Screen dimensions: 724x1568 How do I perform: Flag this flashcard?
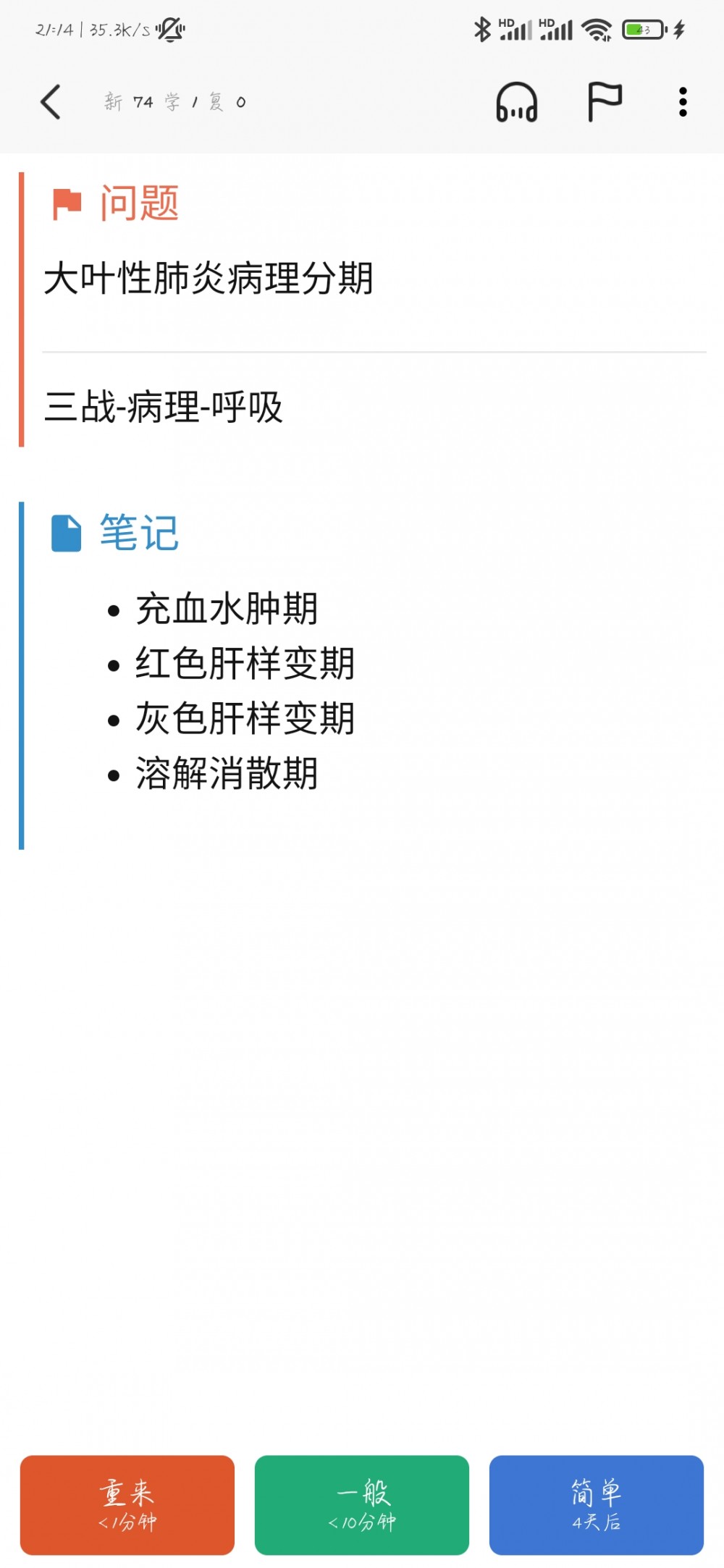coord(604,102)
